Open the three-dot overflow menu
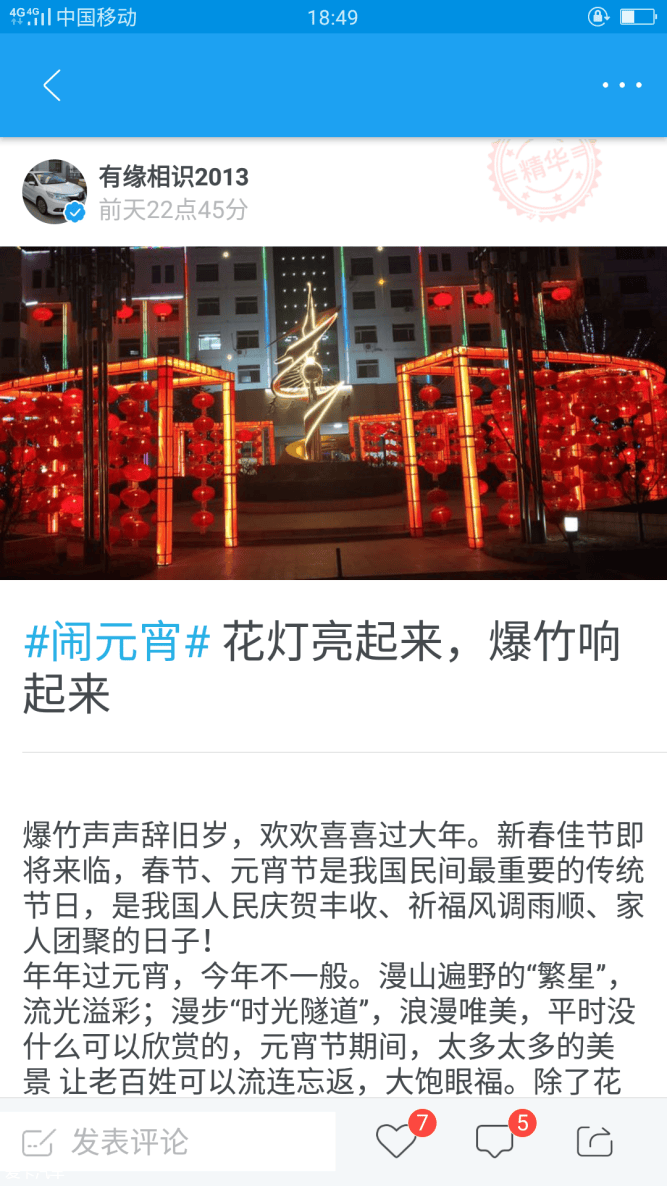667x1186 pixels. 621,86
